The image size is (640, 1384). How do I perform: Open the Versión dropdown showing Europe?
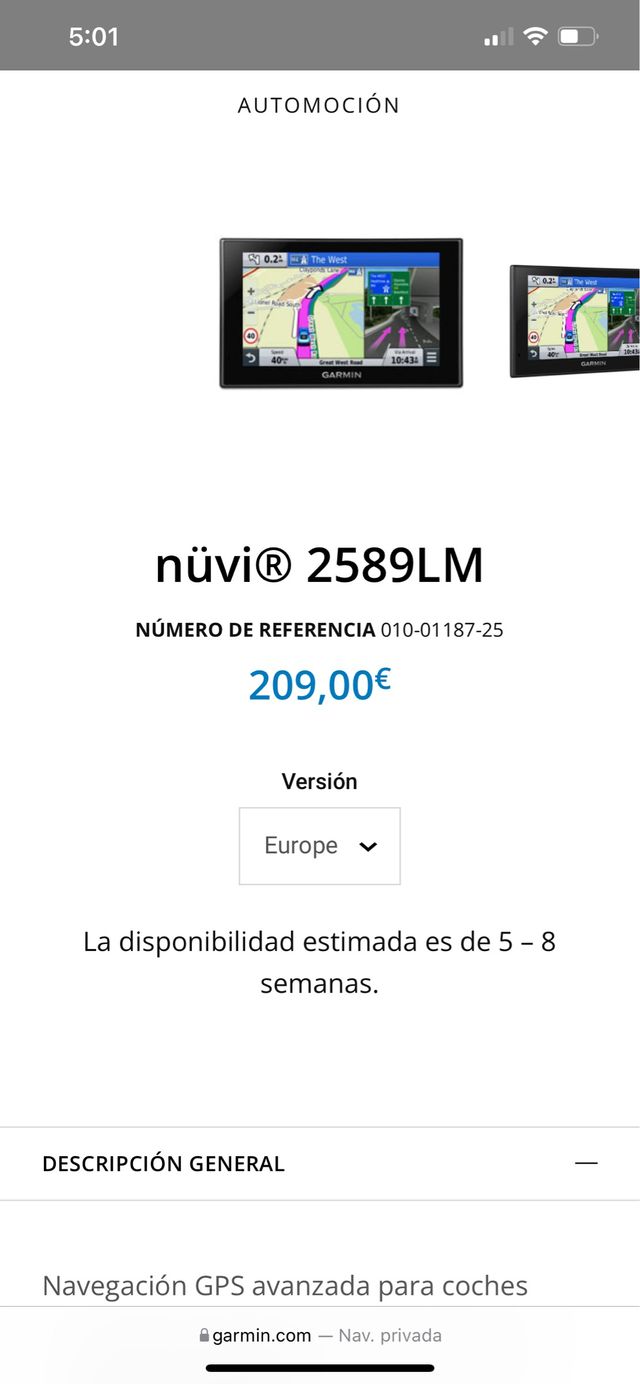click(x=319, y=846)
